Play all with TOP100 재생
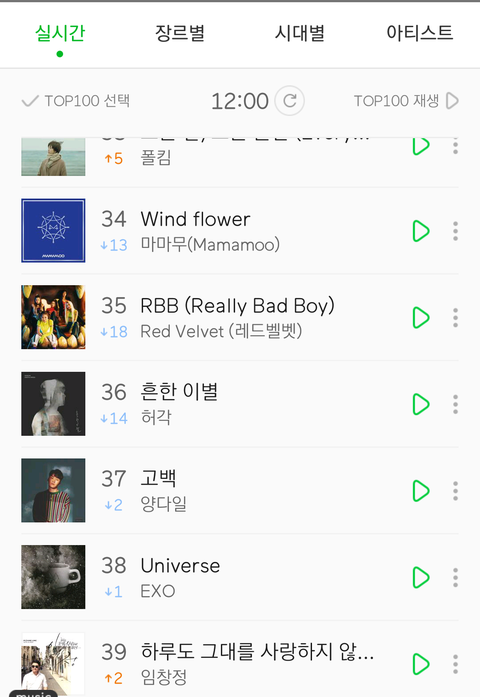The height and width of the screenshot is (697, 480). [406, 101]
